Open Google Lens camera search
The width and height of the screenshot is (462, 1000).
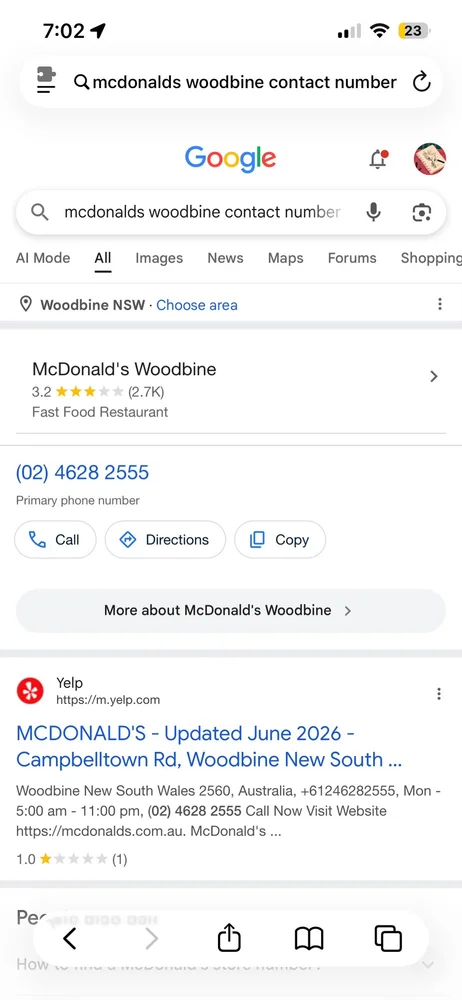coord(421,212)
